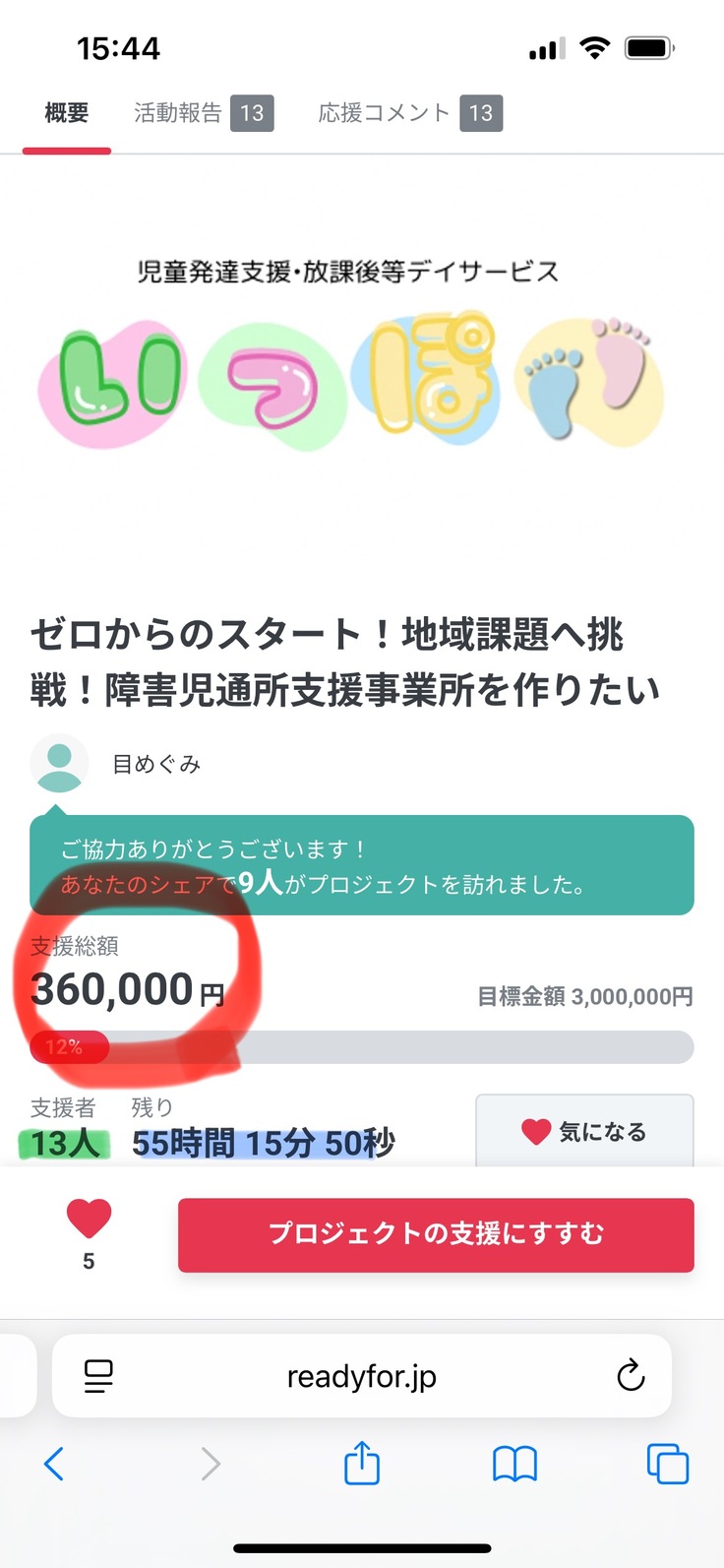Open the Safari share sheet
Screen dimensions: 724x1568
[x=362, y=1464]
